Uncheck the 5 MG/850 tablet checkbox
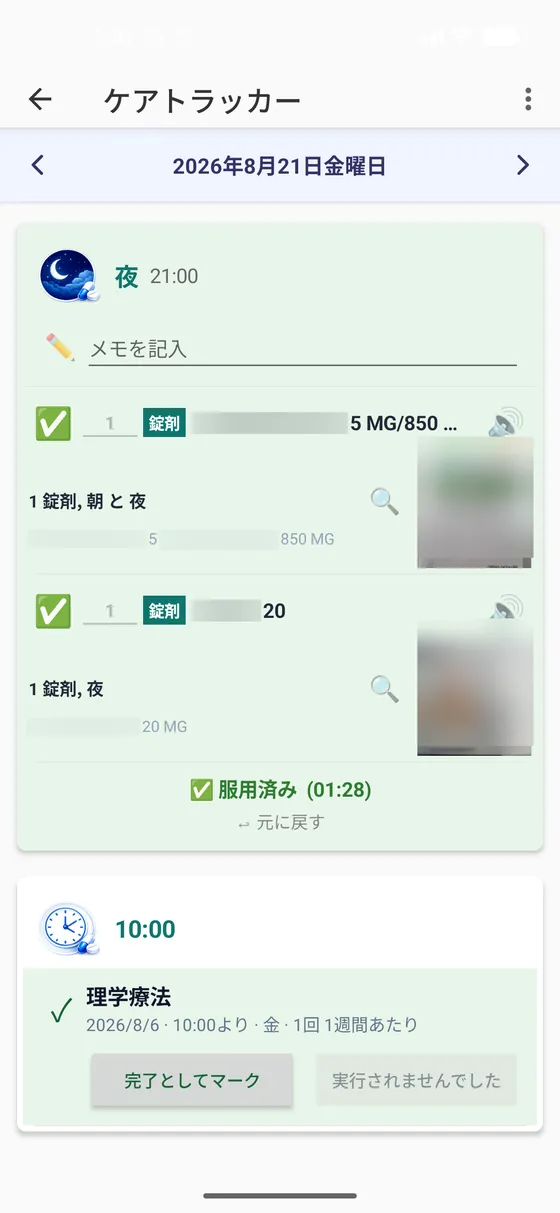This screenshot has height=1213, width=560. click(53, 423)
